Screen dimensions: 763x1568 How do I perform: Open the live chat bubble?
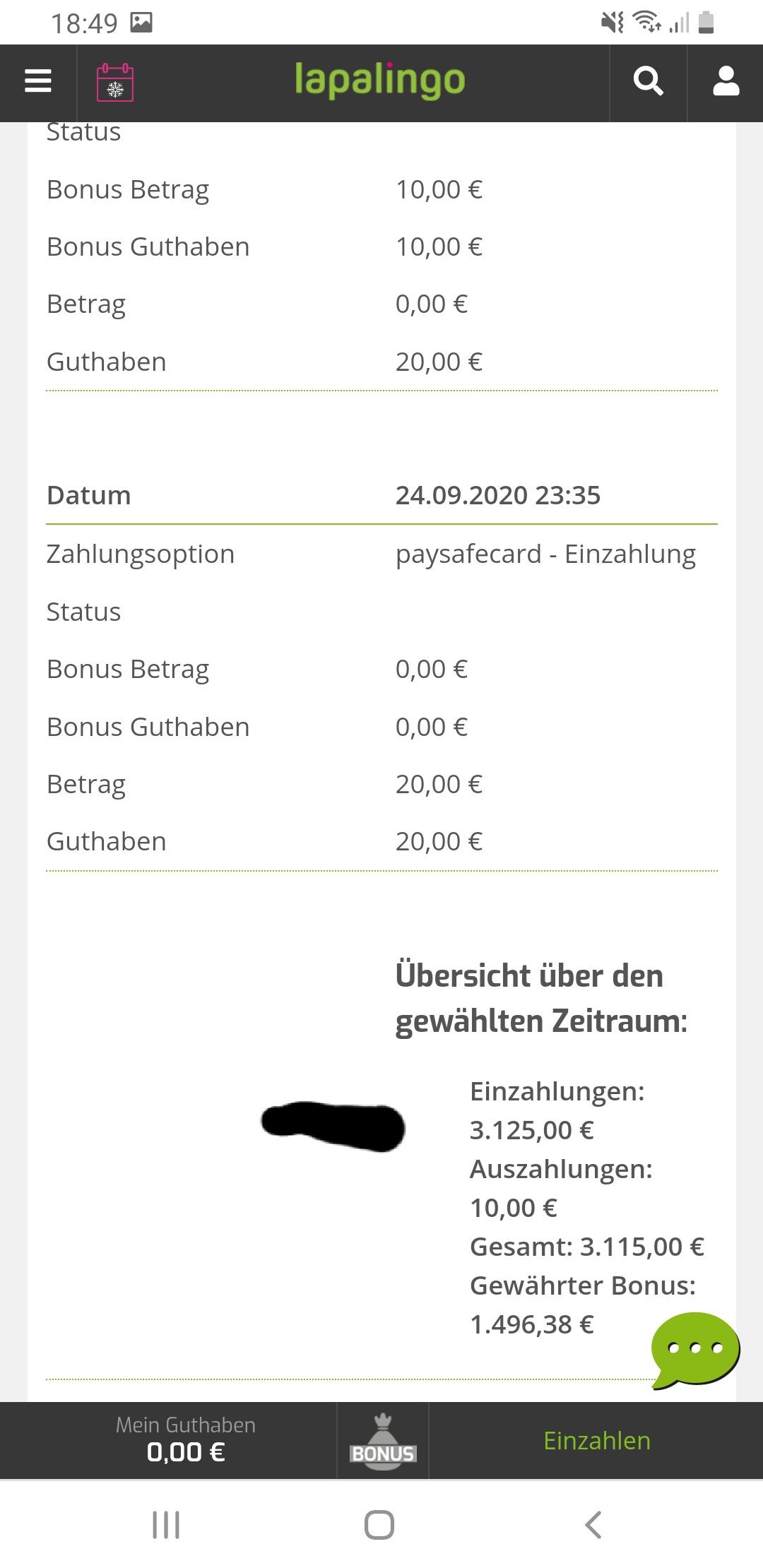pyautogui.click(x=694, y=1349)
